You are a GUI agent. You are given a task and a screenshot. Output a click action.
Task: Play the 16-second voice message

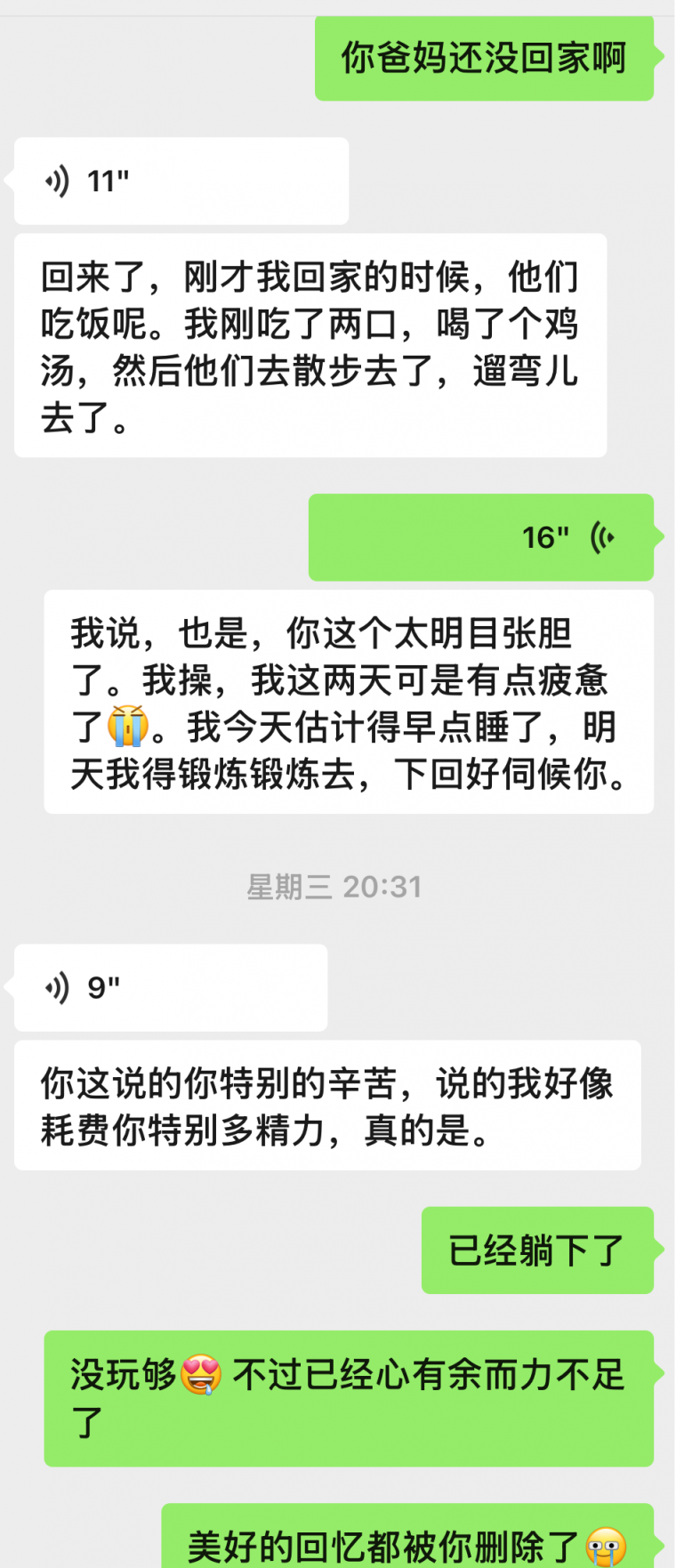pyautogui.click(x=480, y=537)
